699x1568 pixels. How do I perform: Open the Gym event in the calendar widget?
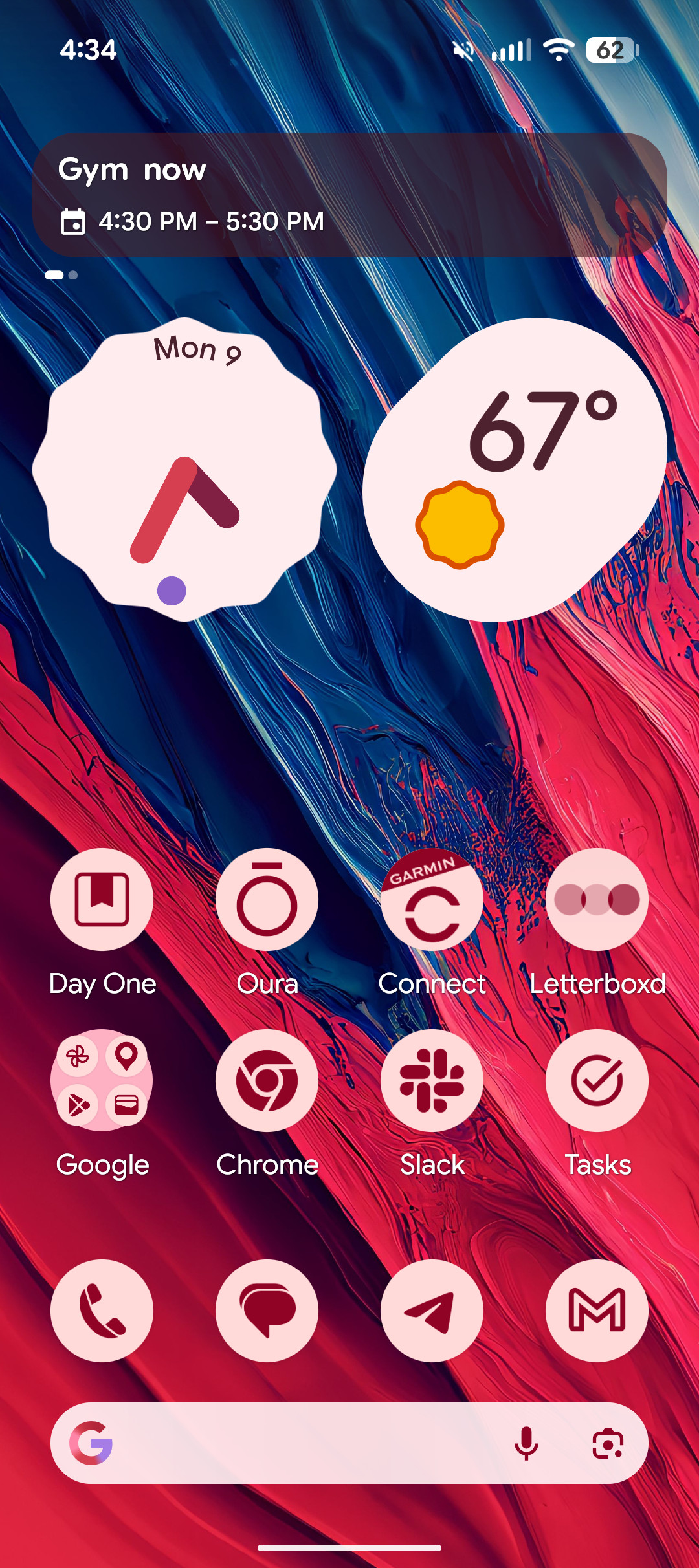point(349,194)
